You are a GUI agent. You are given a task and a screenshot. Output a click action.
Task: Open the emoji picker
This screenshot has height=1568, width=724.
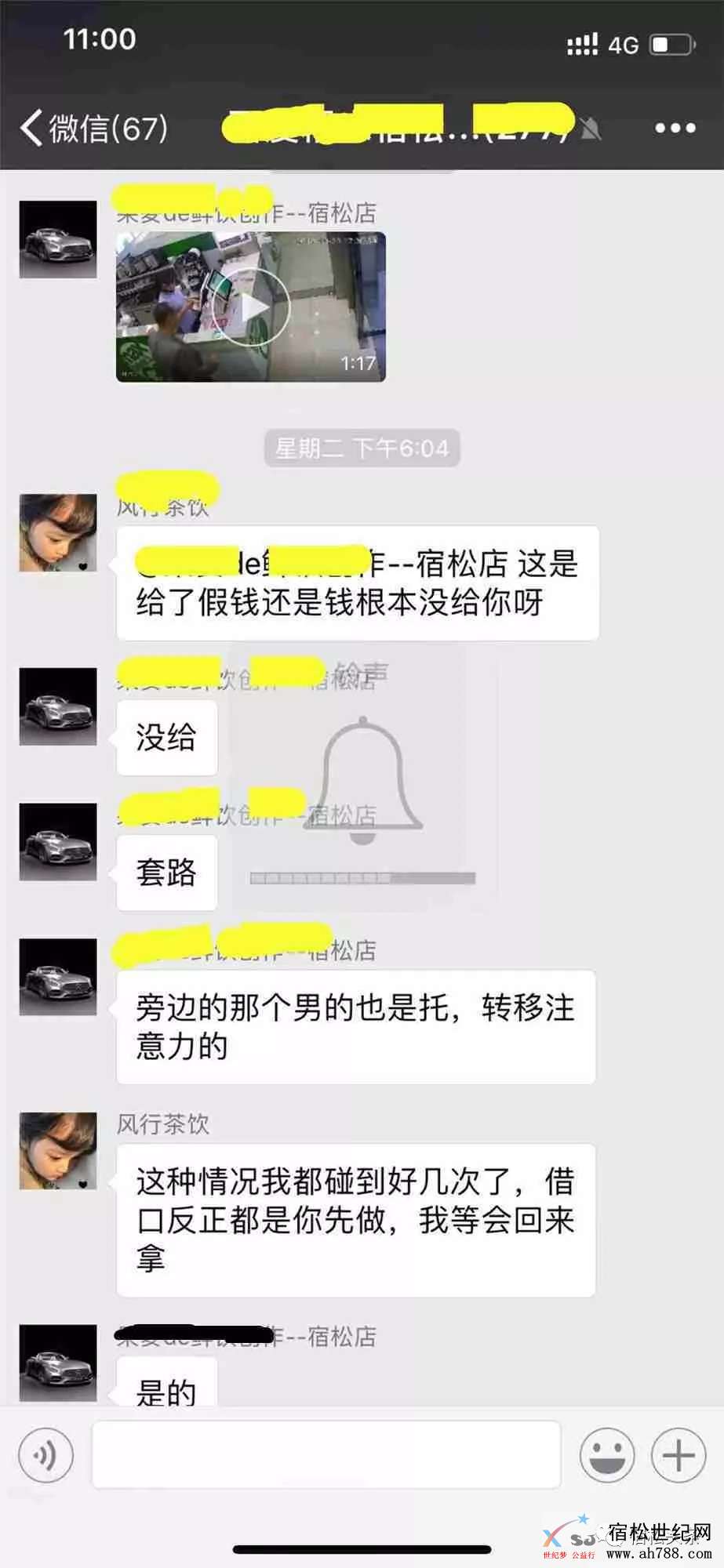606,1455
